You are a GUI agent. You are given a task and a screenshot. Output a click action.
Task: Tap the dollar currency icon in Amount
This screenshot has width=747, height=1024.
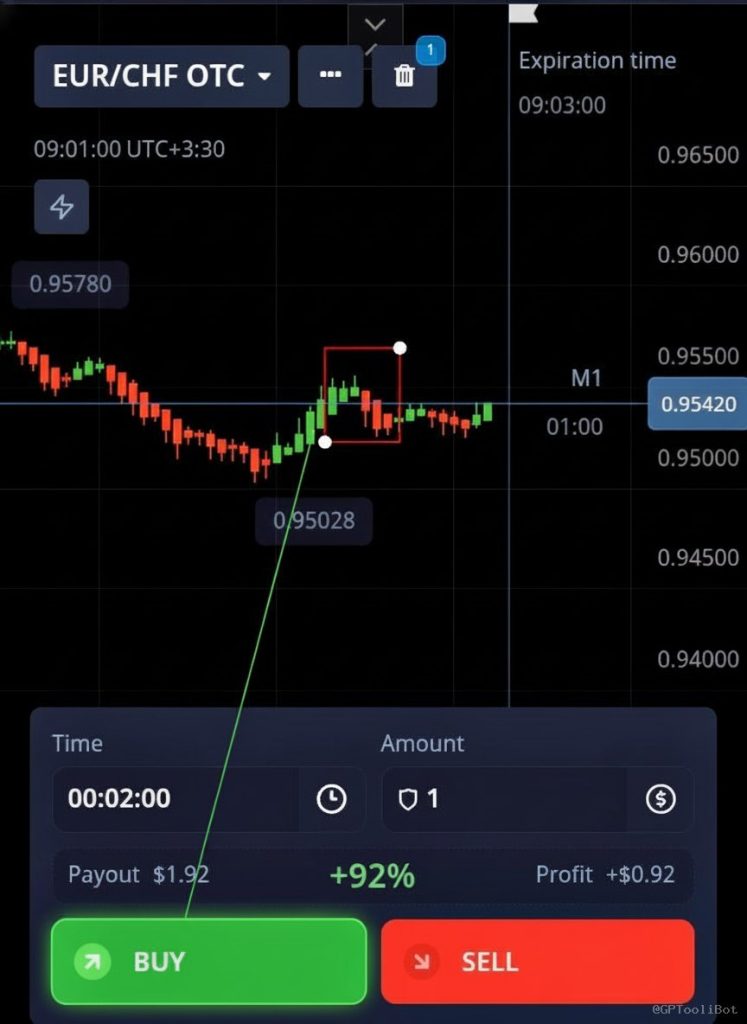tap(660, 798)
